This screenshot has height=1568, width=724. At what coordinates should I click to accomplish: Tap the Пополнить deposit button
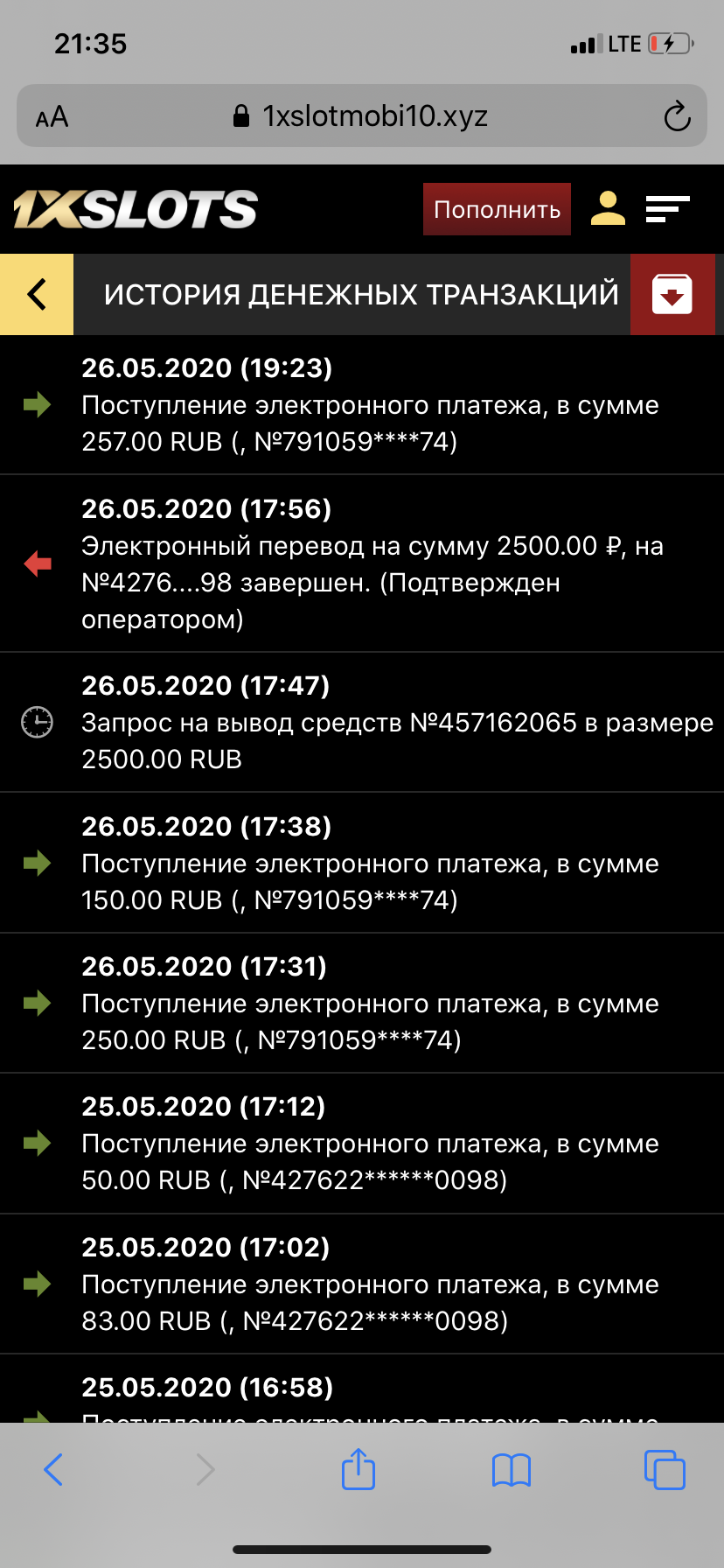click(497, 209)
